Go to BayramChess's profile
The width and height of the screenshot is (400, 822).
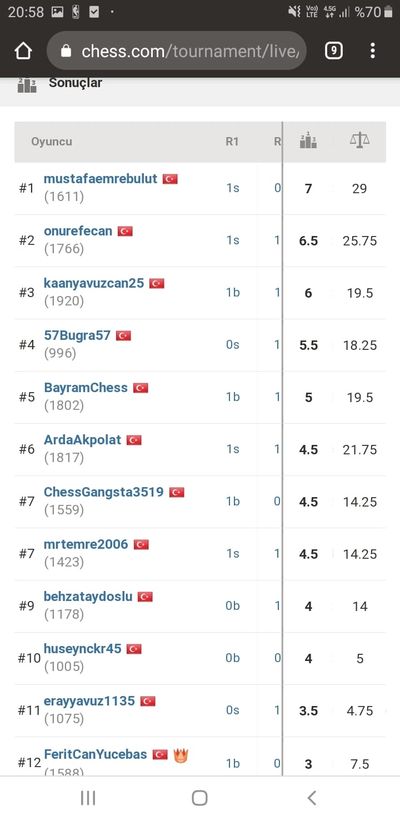(x=85, y=387)
